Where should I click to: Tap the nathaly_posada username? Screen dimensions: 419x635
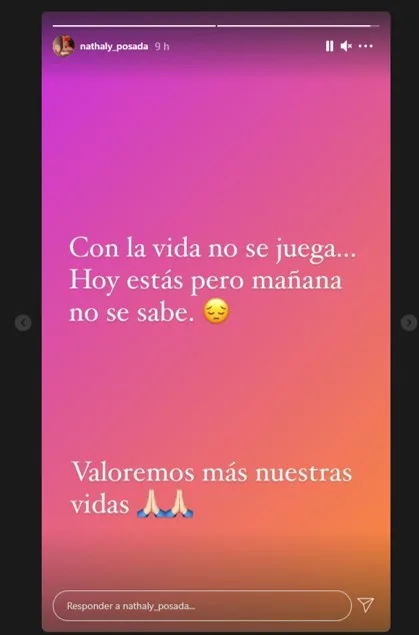[x=114, y=47]
